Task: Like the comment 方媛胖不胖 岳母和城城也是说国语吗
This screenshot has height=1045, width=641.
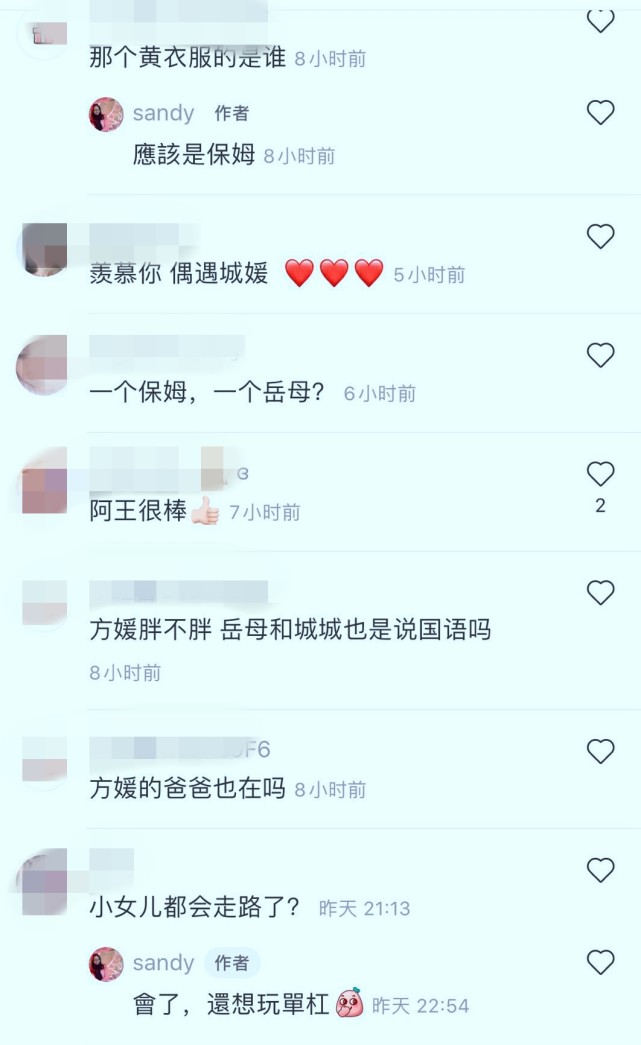Action: (x=600, y=593)
